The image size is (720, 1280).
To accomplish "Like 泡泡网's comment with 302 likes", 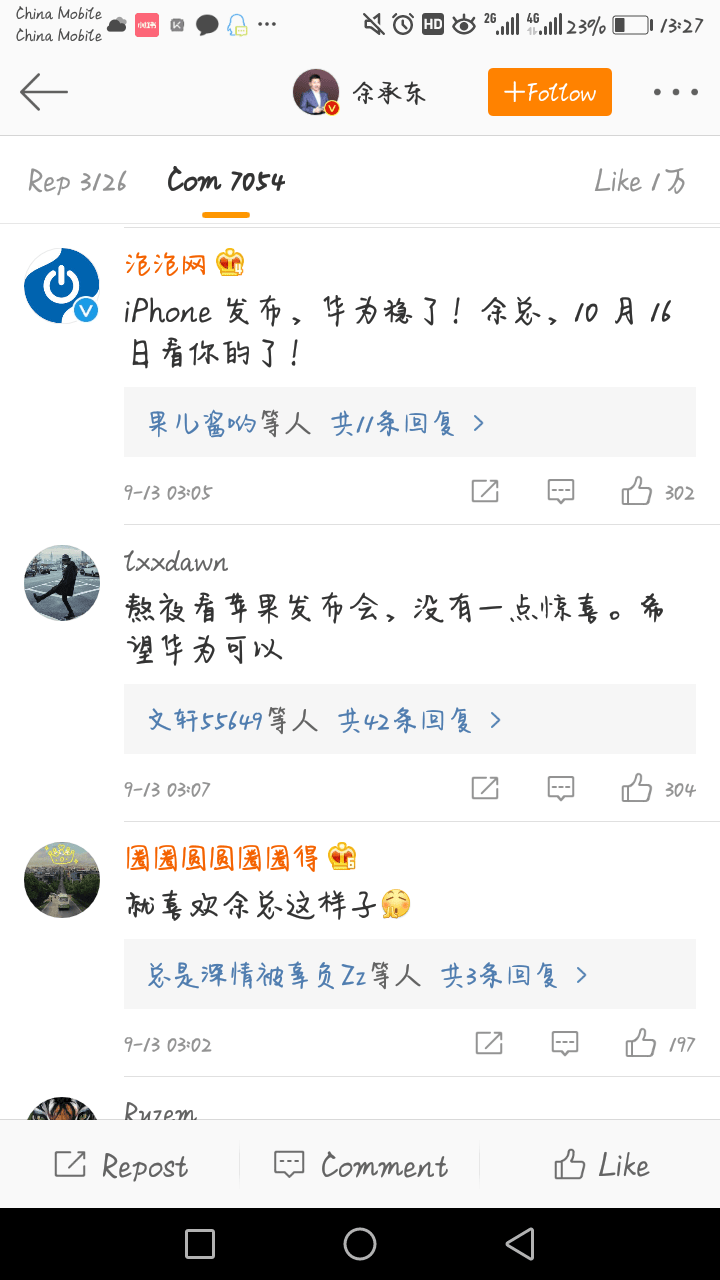I will 637,491.
